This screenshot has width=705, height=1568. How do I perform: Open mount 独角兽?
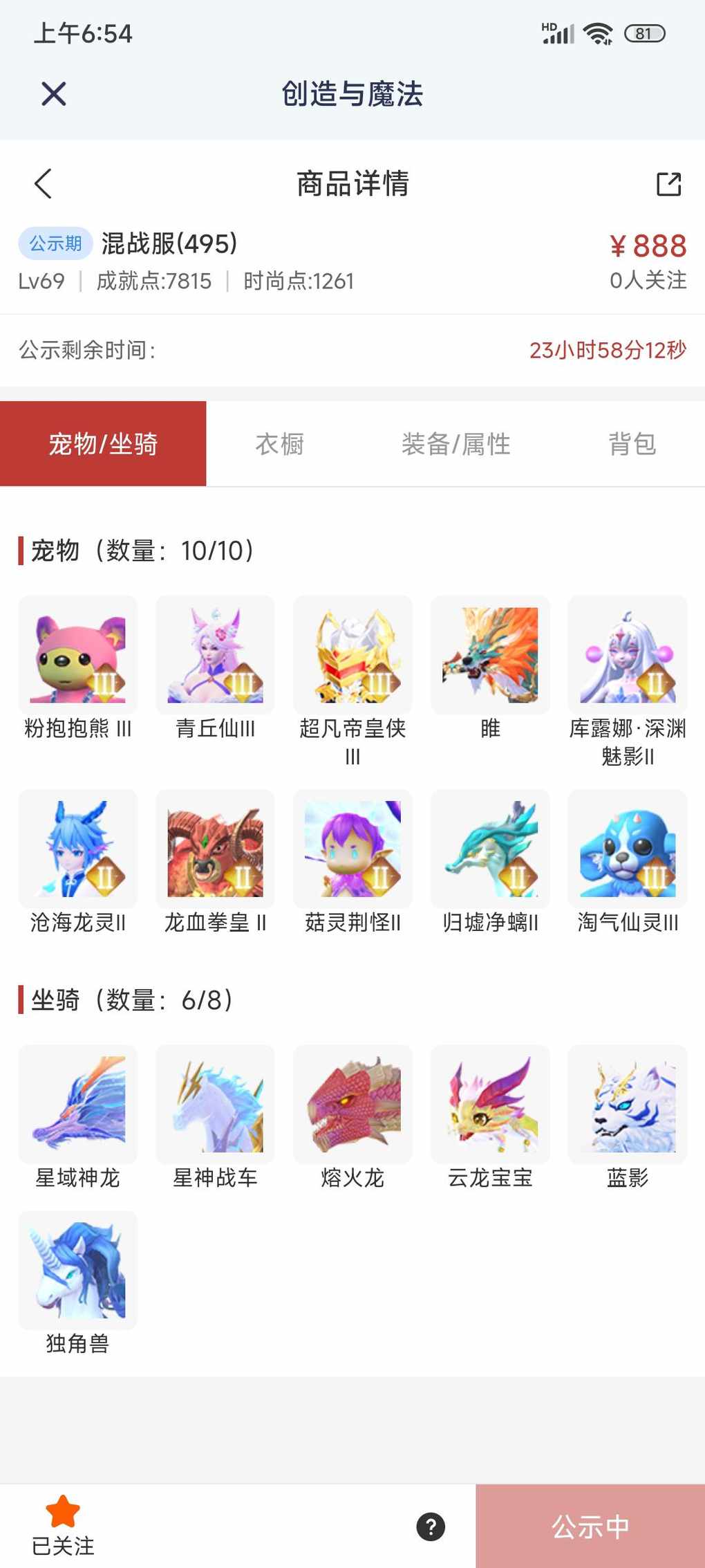click(x=77, y=1270)
